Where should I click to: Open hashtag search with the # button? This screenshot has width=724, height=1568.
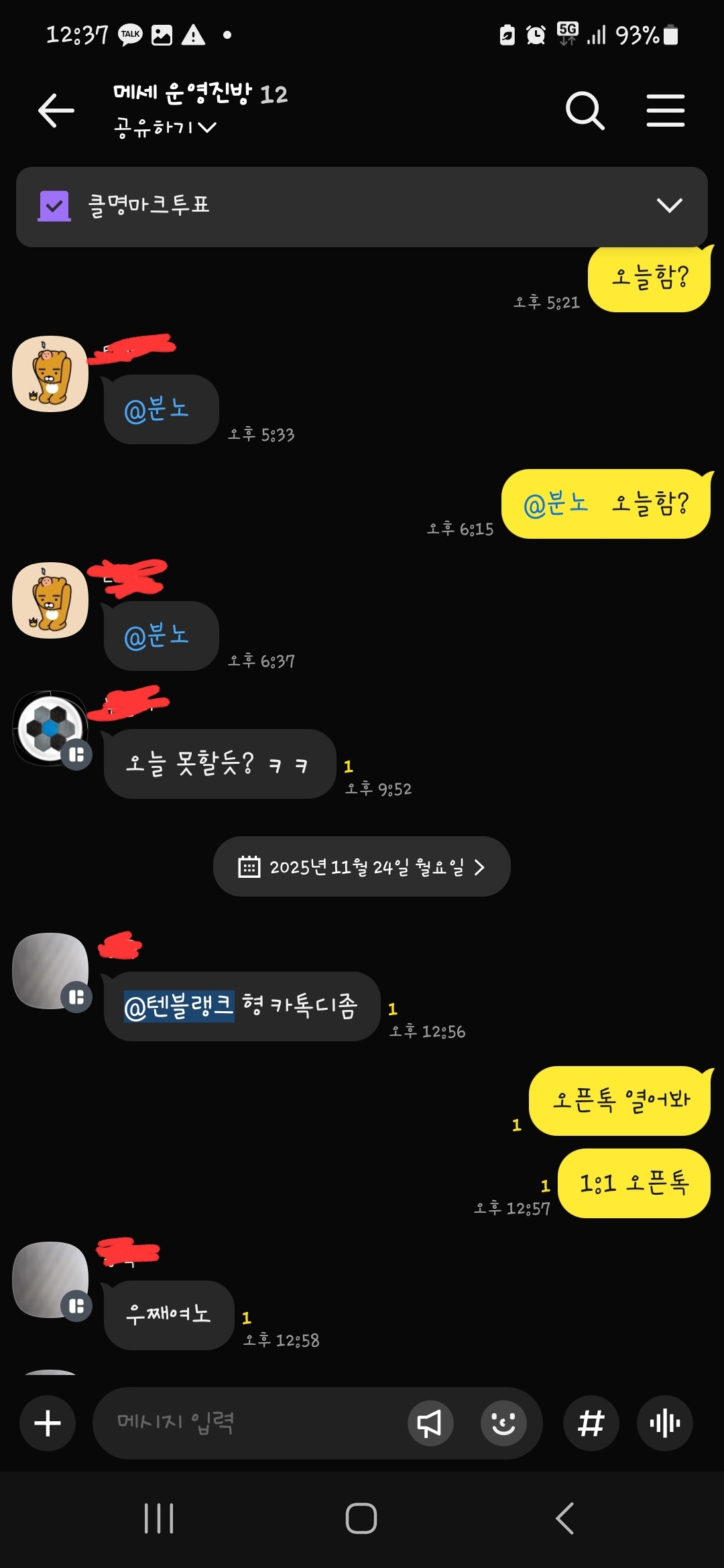pos(591,1423)
